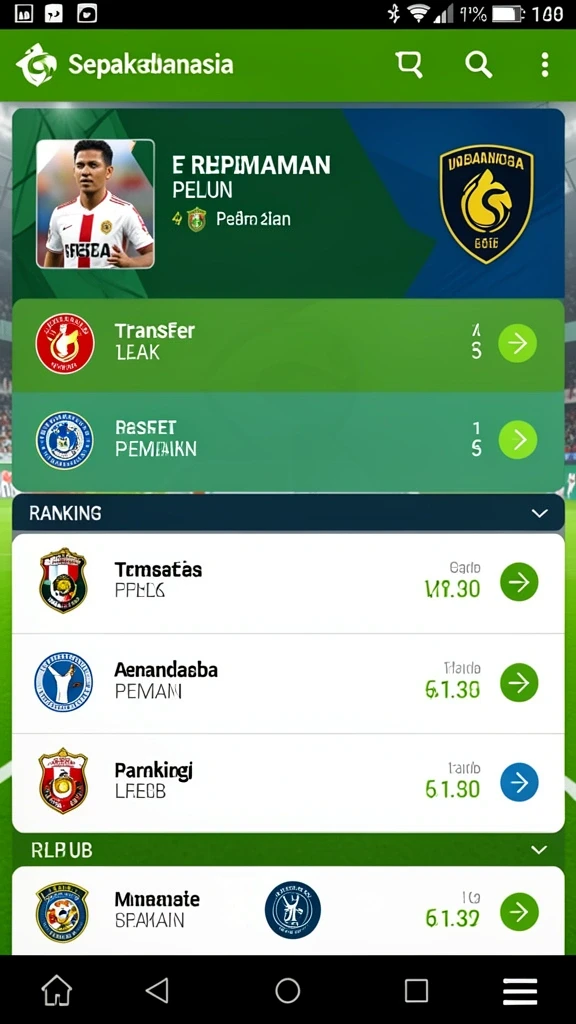Open the Parnkingj ranking row
Image resolution: width=576 pixels, height=1024 pixels.
[288, 782]
